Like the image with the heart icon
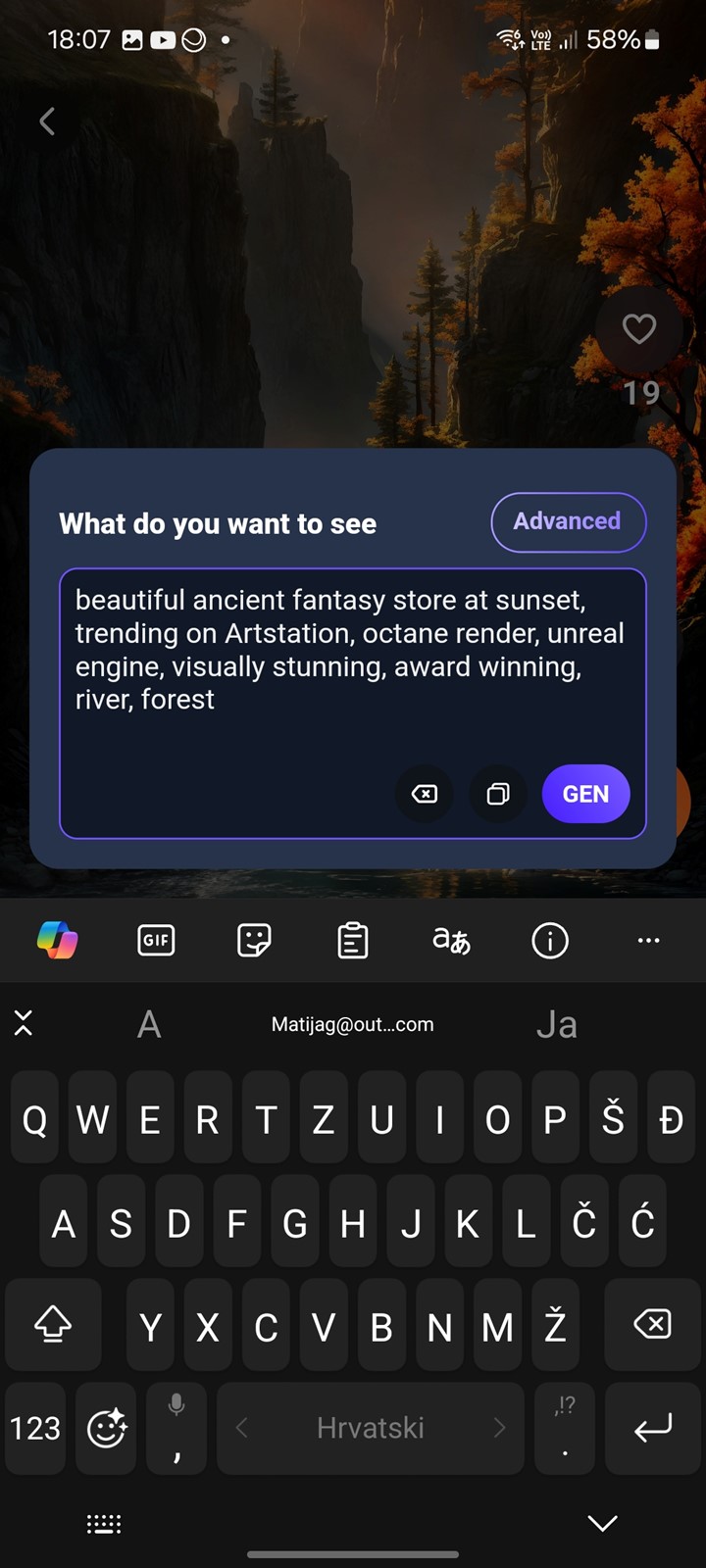The height and width of the screenshot is (1568, 706). (x=639, y=329)
